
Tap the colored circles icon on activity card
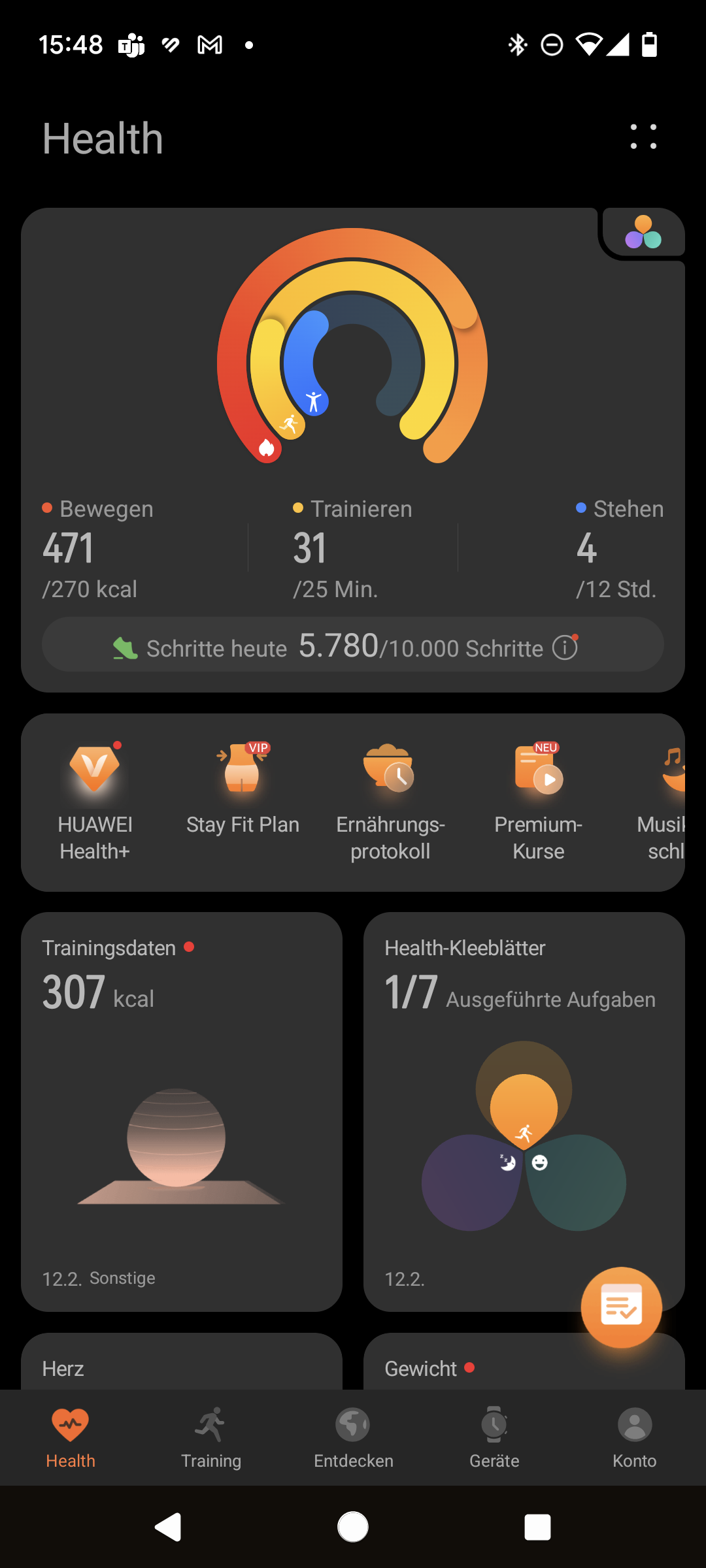(643, 233)
